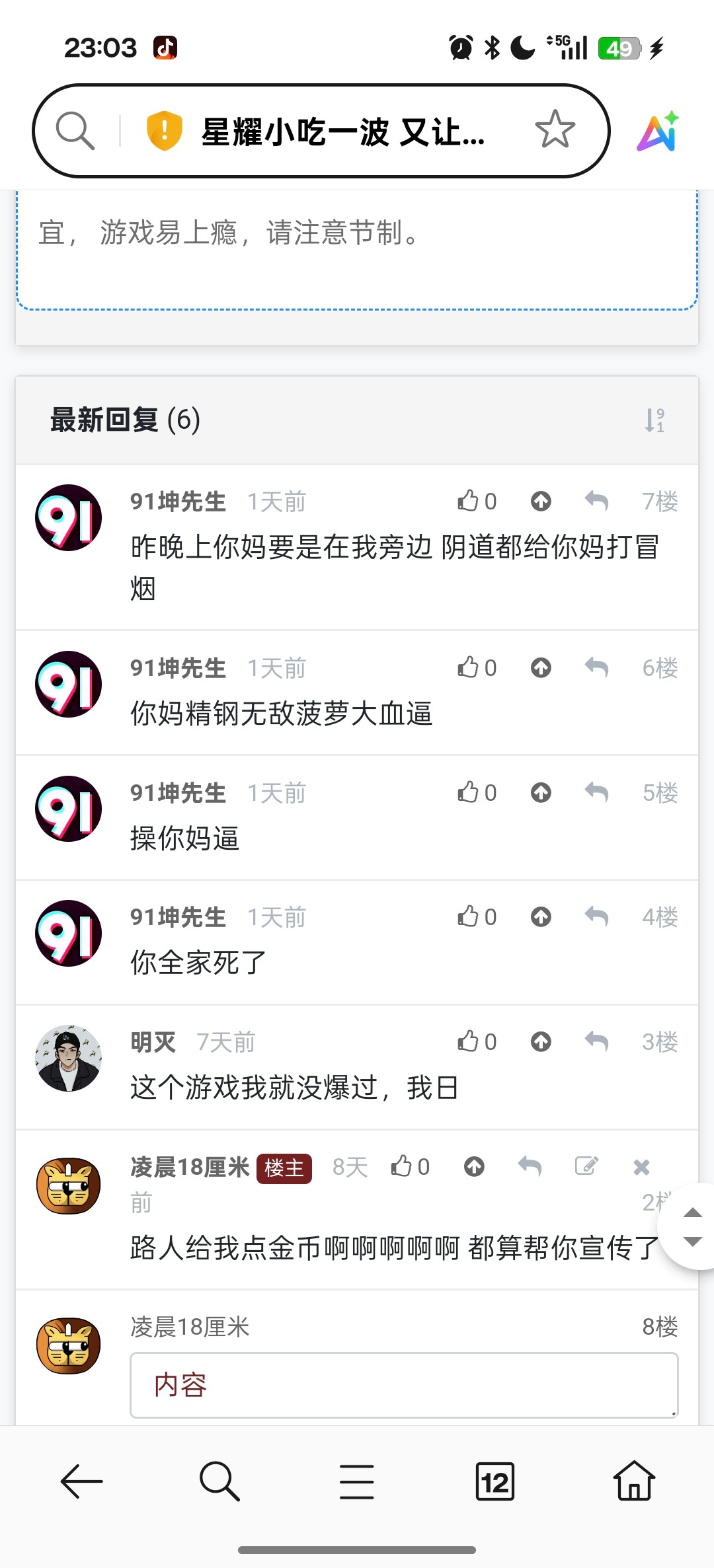Like the 7楼 reply by 91坤先生

pyautogui.click(x=476, y=502)
